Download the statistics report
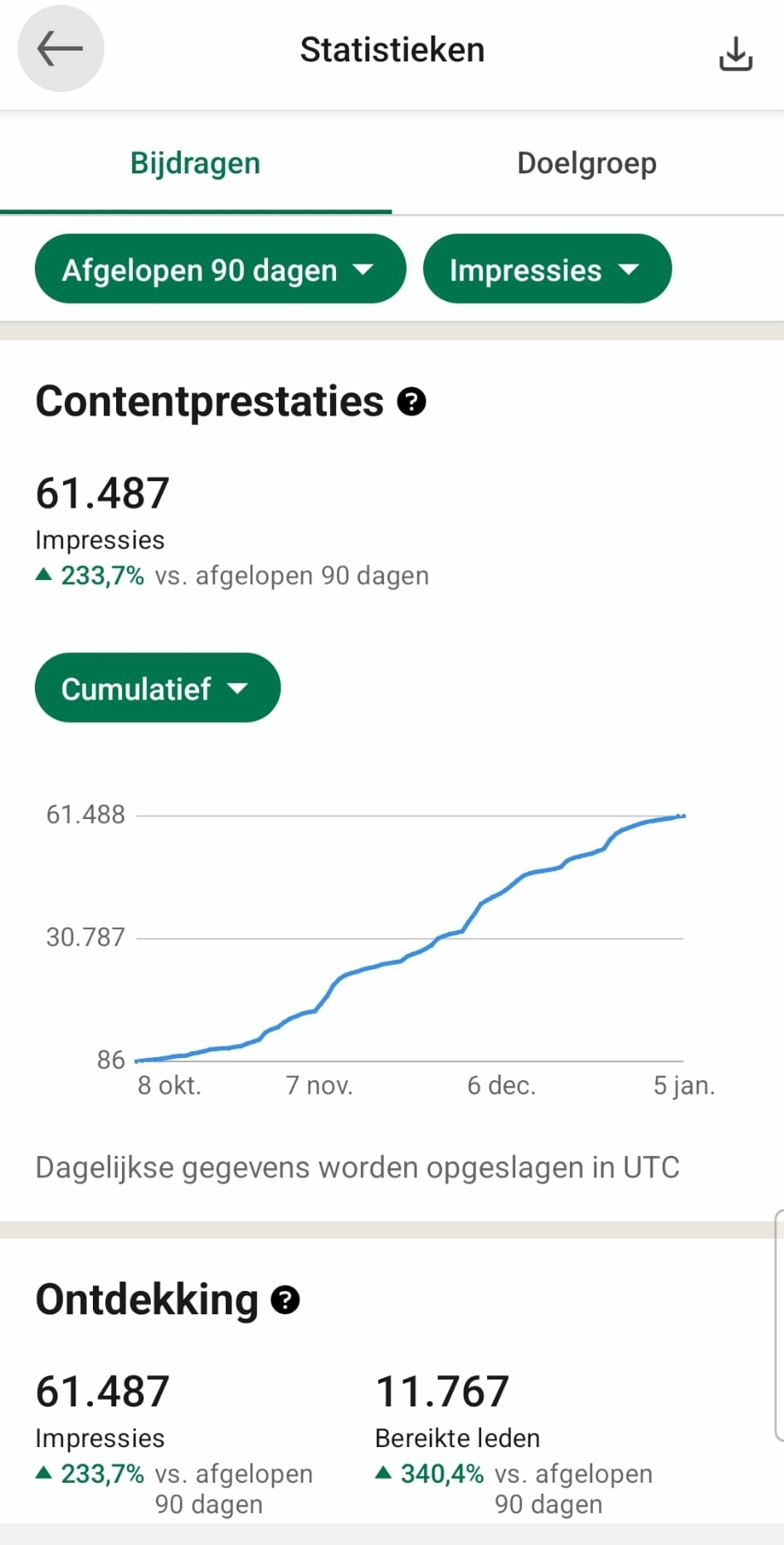The width and height of the screenshot is (784, 1545). 735,53
